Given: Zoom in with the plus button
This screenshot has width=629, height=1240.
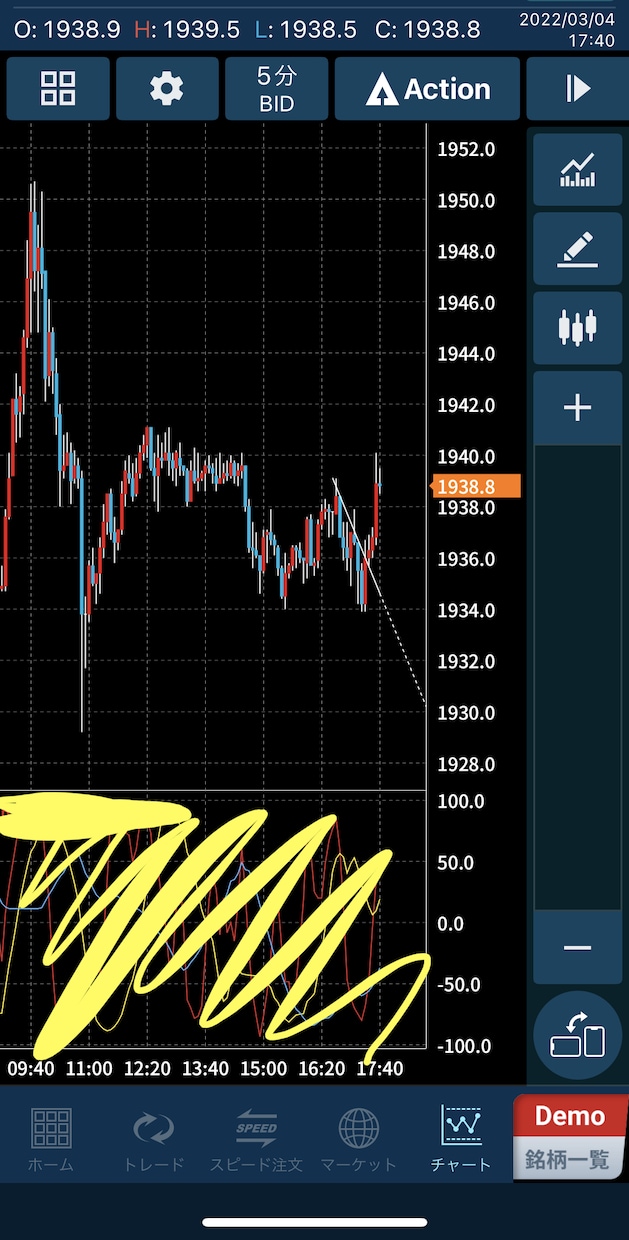Looking at the screenshot, I should tap(577, 408).
